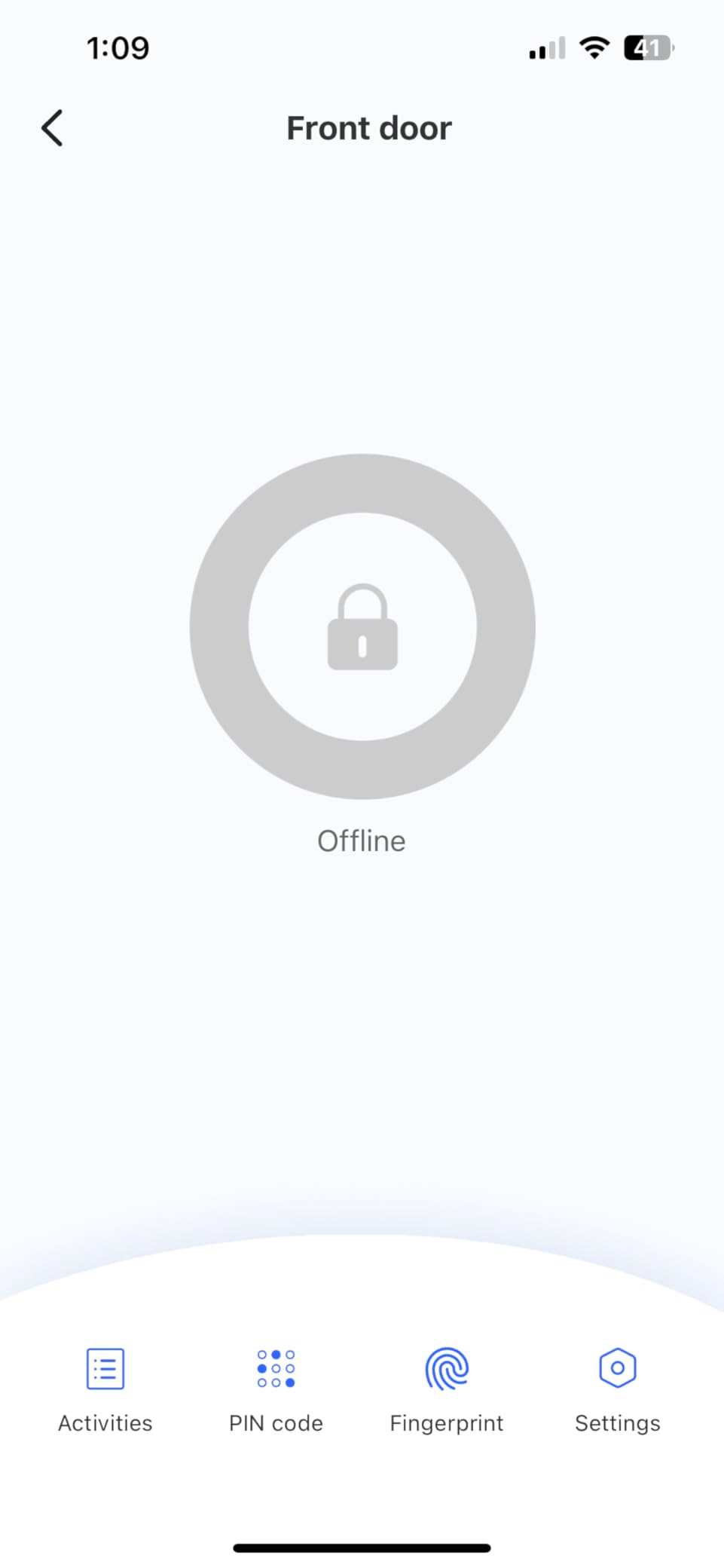Tap the Offline status to refresh connection
The image size is (724, 1568).
point(362,840)
